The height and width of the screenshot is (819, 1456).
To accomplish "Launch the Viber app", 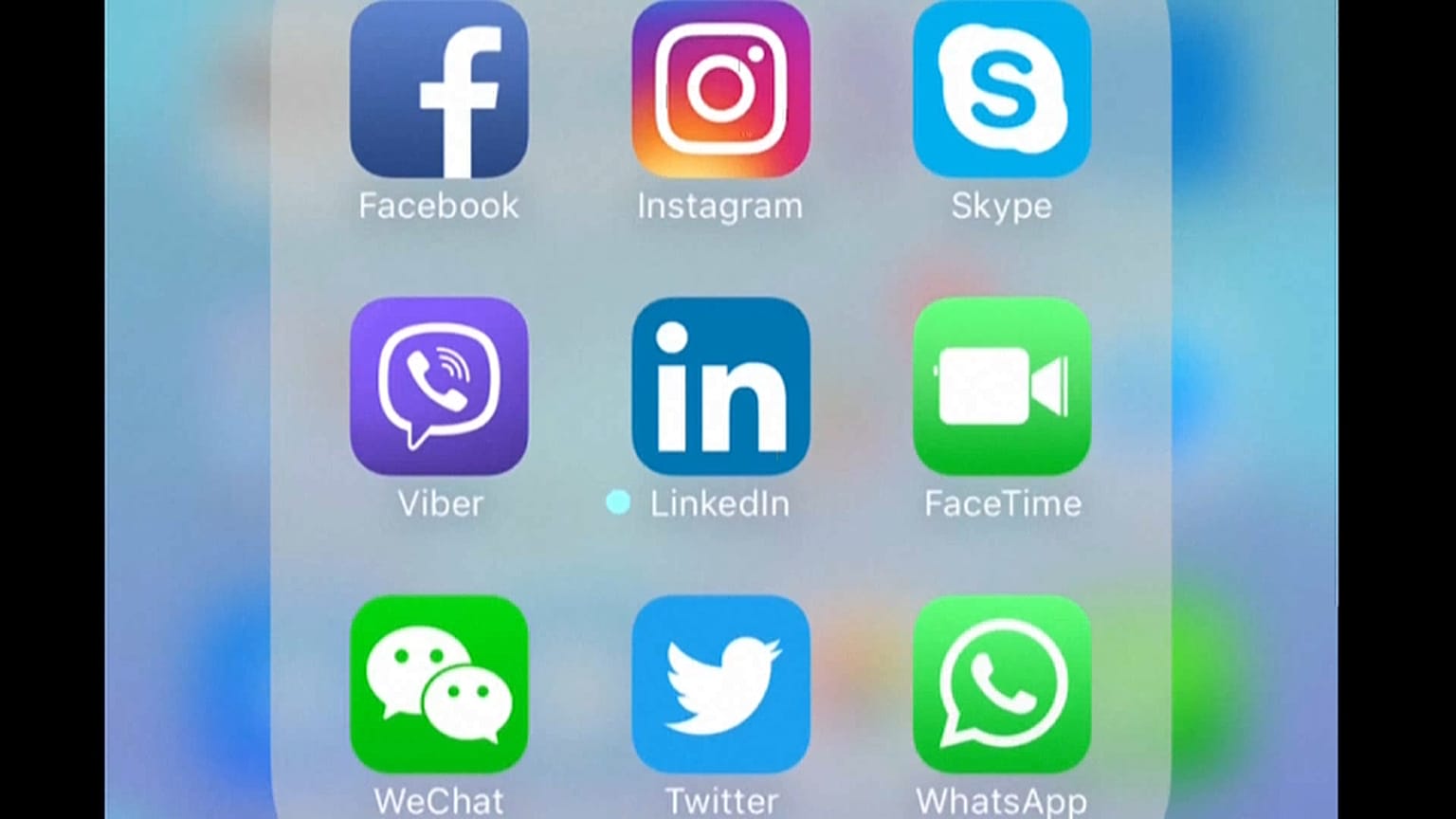I will pos(439,387).
